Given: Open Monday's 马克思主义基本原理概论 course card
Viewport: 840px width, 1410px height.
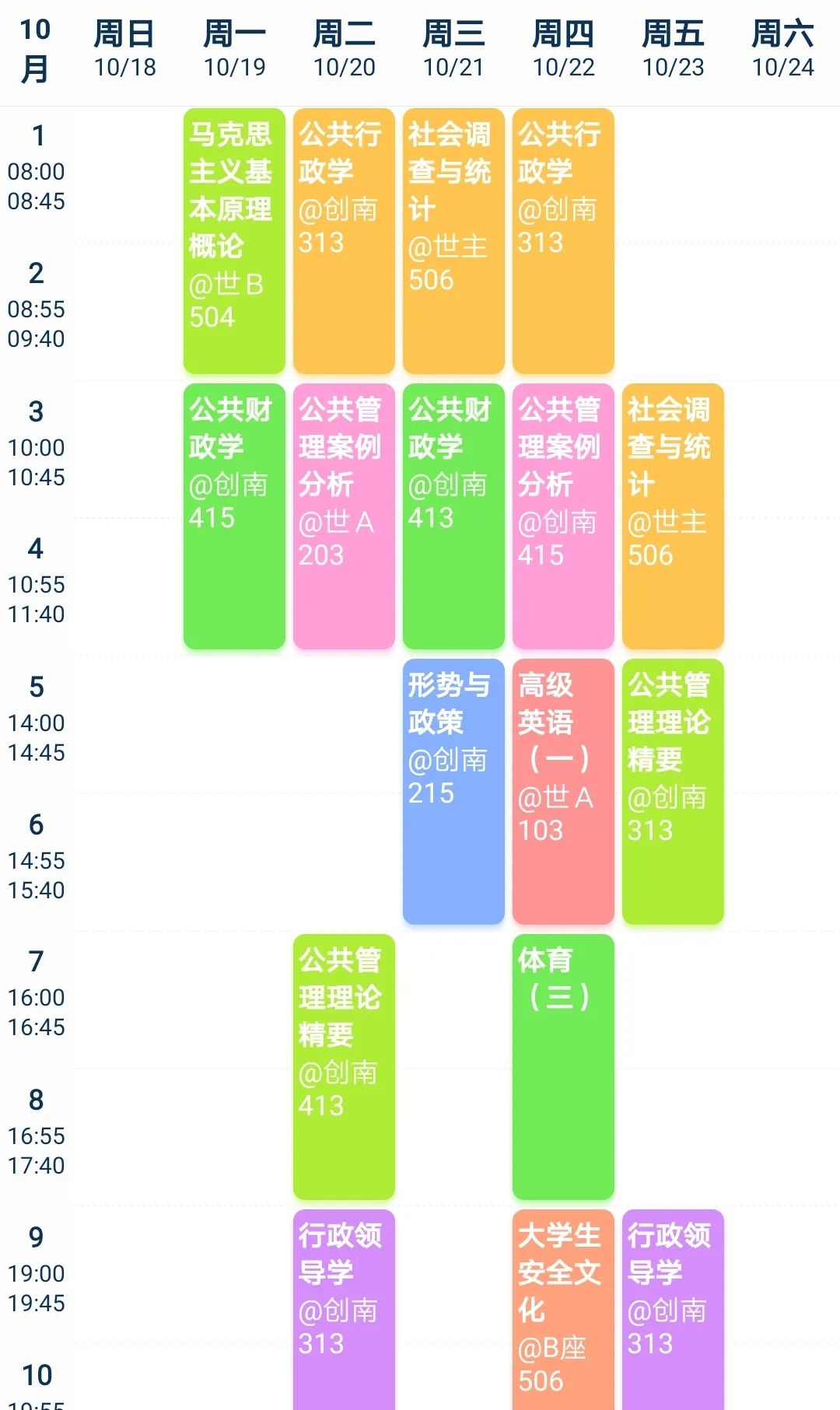Looking at the screenshot, I should click(234, 241).
